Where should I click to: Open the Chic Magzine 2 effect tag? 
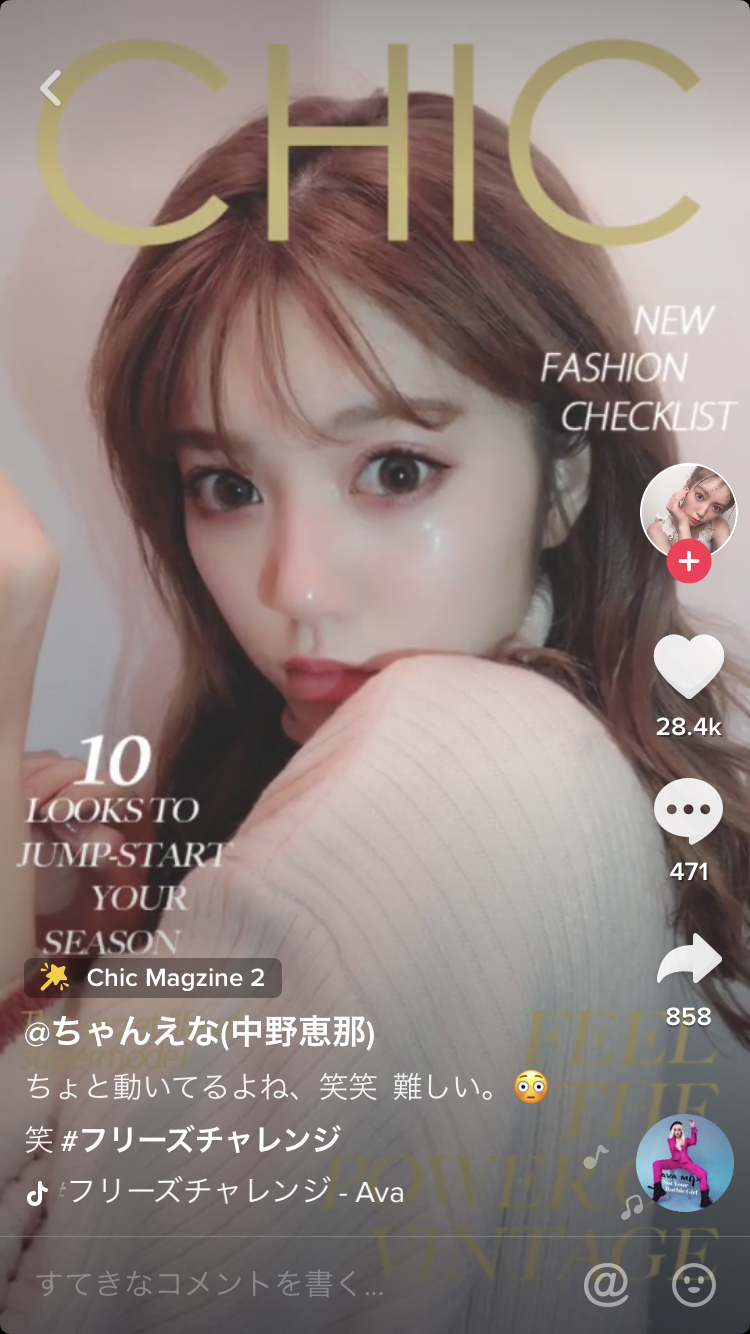153,977
